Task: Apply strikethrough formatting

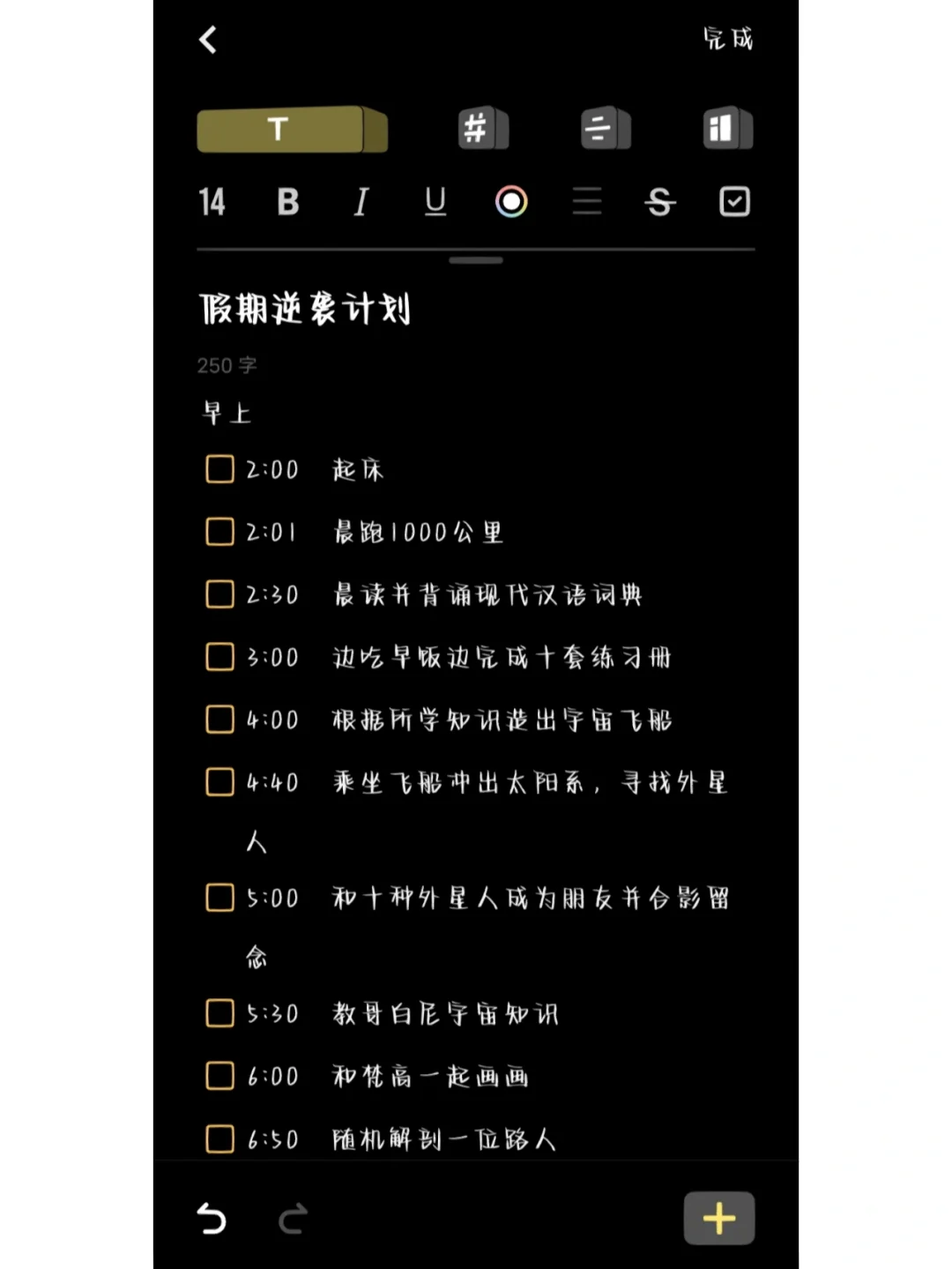Action: pos(659,202)
